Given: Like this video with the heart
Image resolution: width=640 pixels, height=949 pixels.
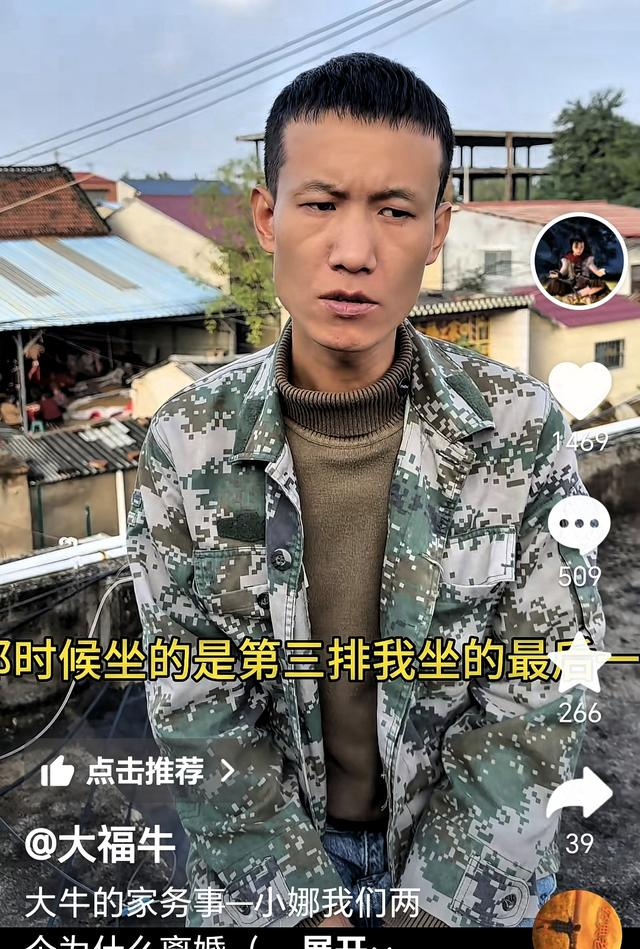Looking at the screenshot, I should coord(580,390).
